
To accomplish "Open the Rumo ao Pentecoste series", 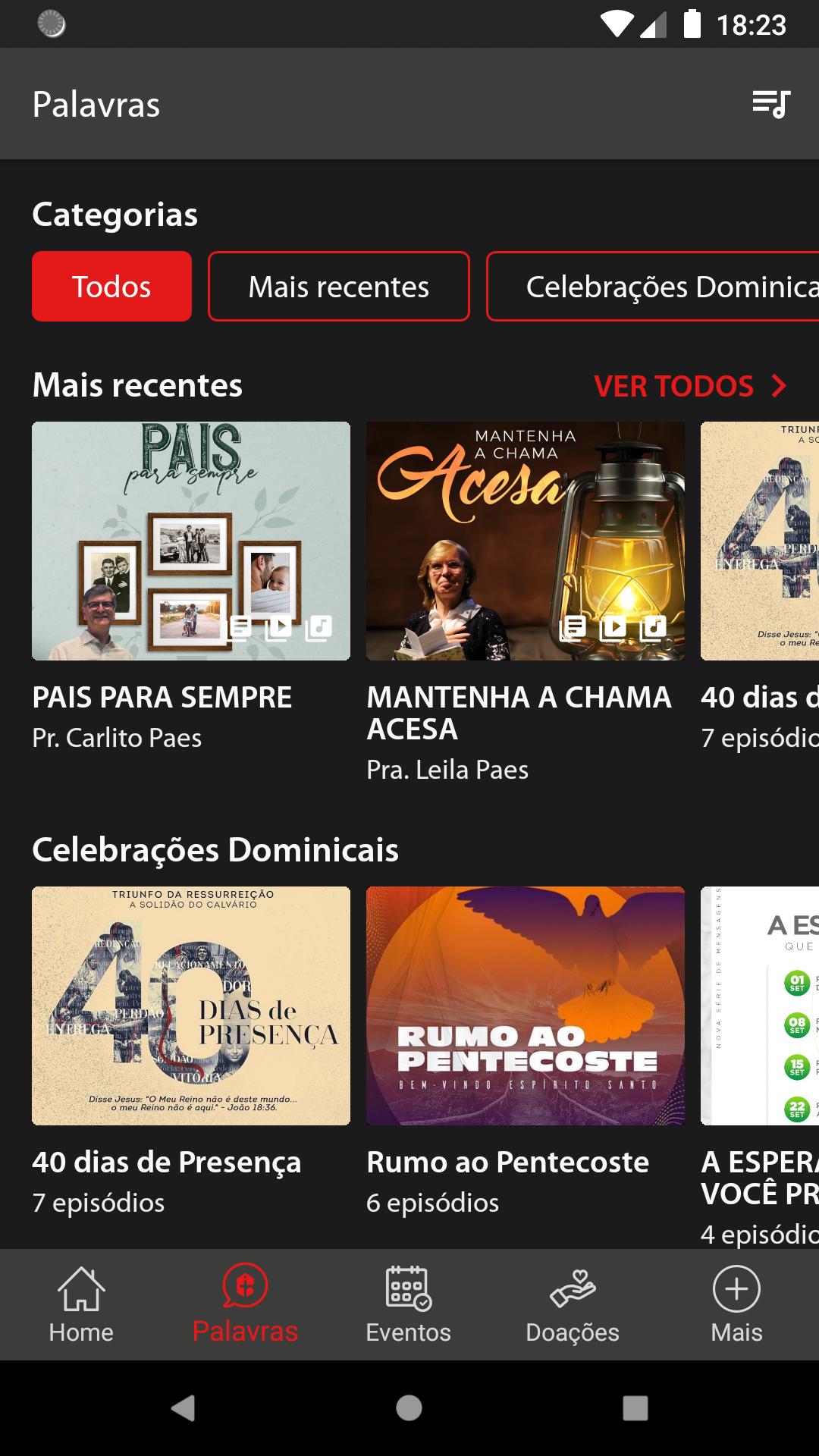I will [525, 1006].
